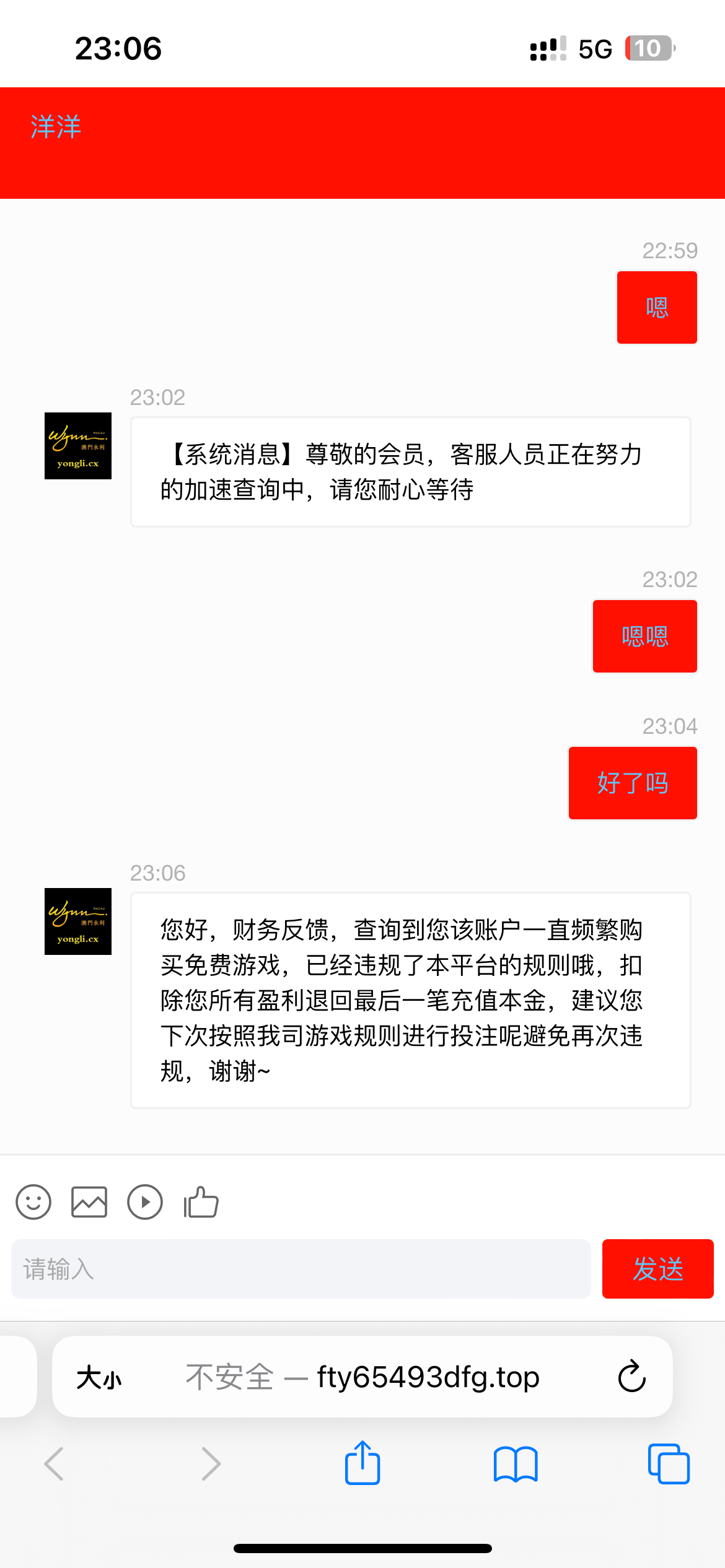The image size is (725, 1568).
Task: Tap the 嗯嗯 sent message bubble
Action: tap(644, 636)
